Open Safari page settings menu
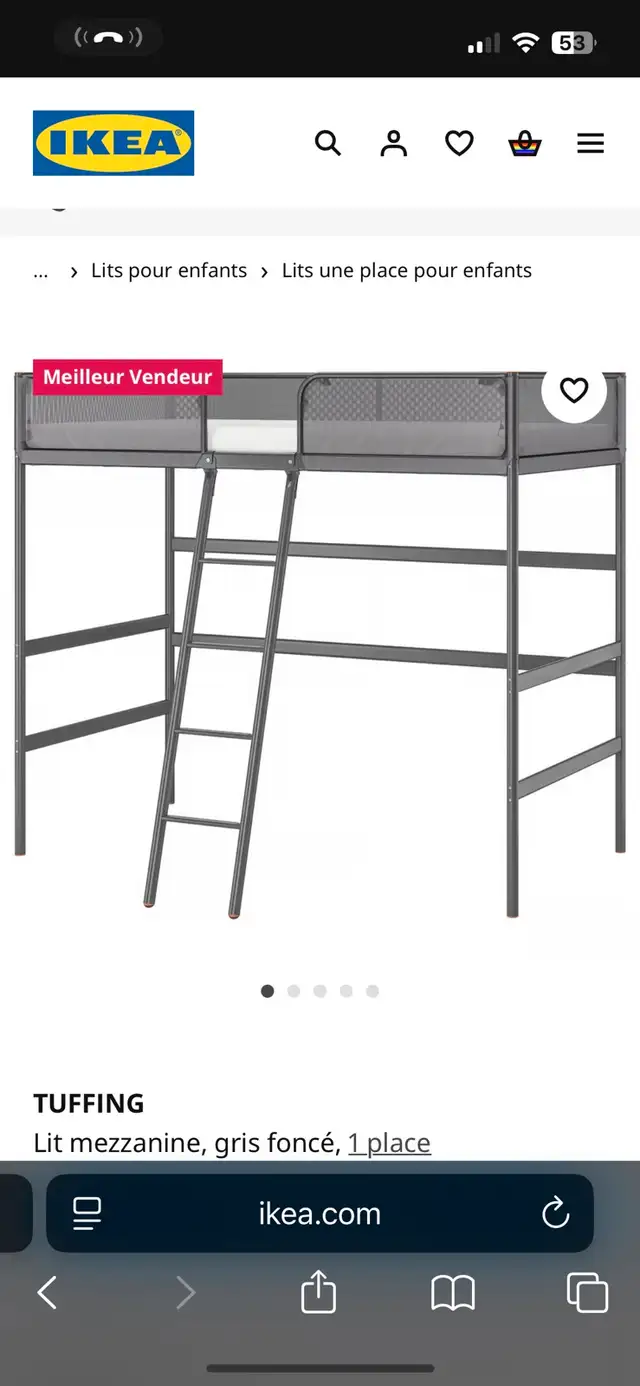The height and width of the screenshot is (1386, 640). (x=87, y=1214)
